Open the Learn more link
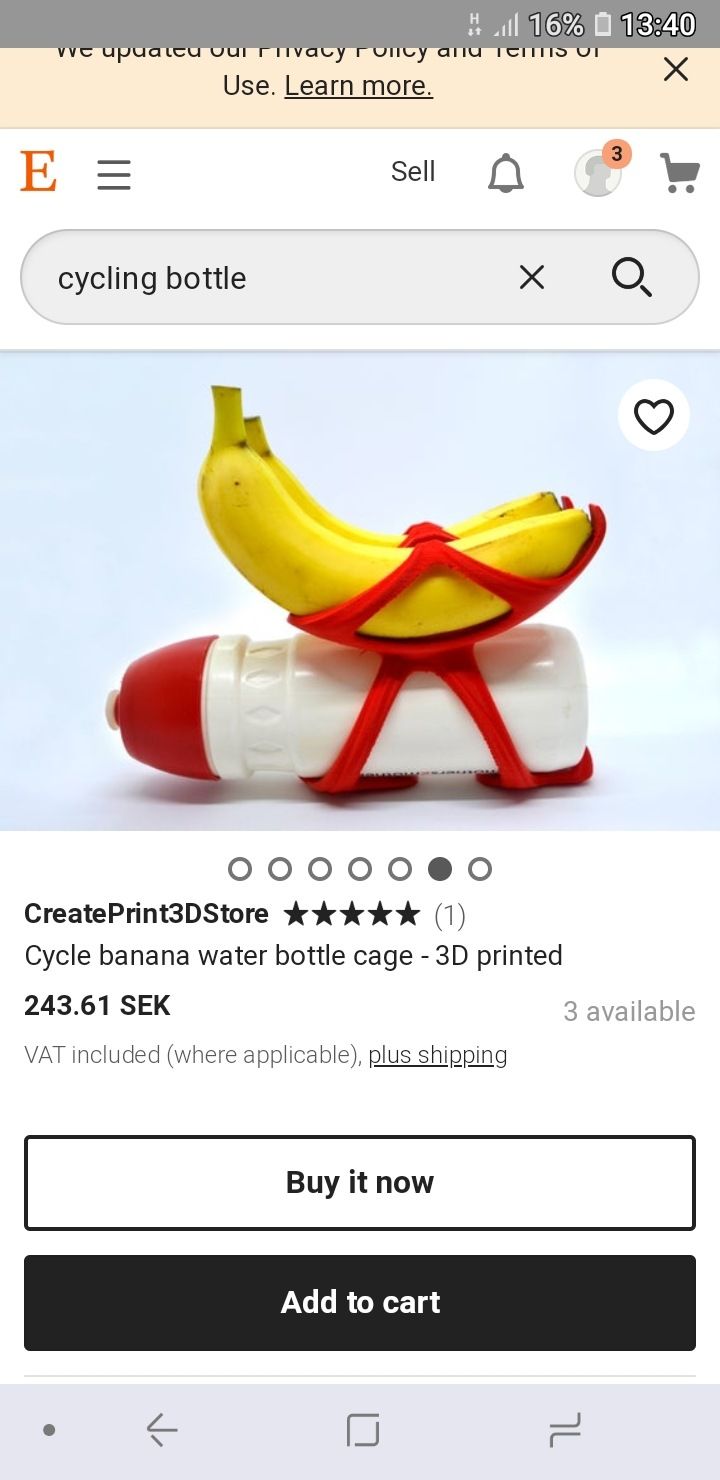 [x=358, y=86]
